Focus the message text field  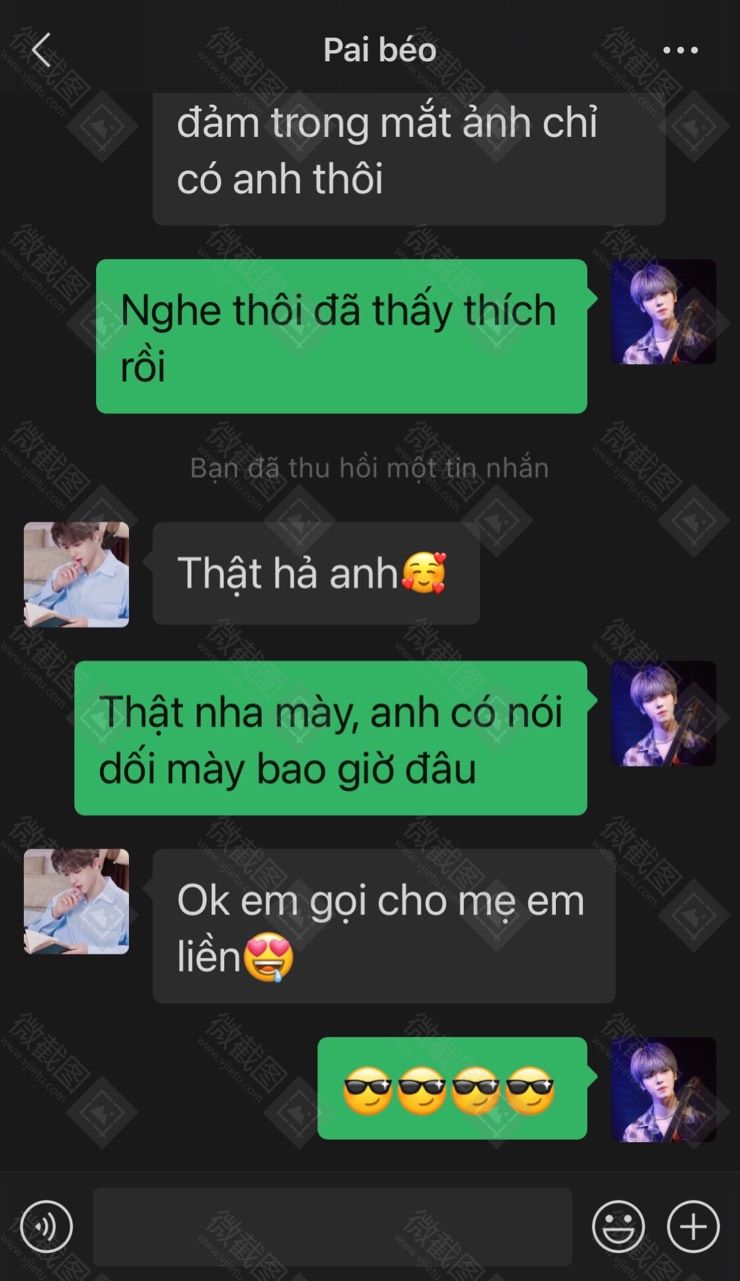(x=332, y=1226)
